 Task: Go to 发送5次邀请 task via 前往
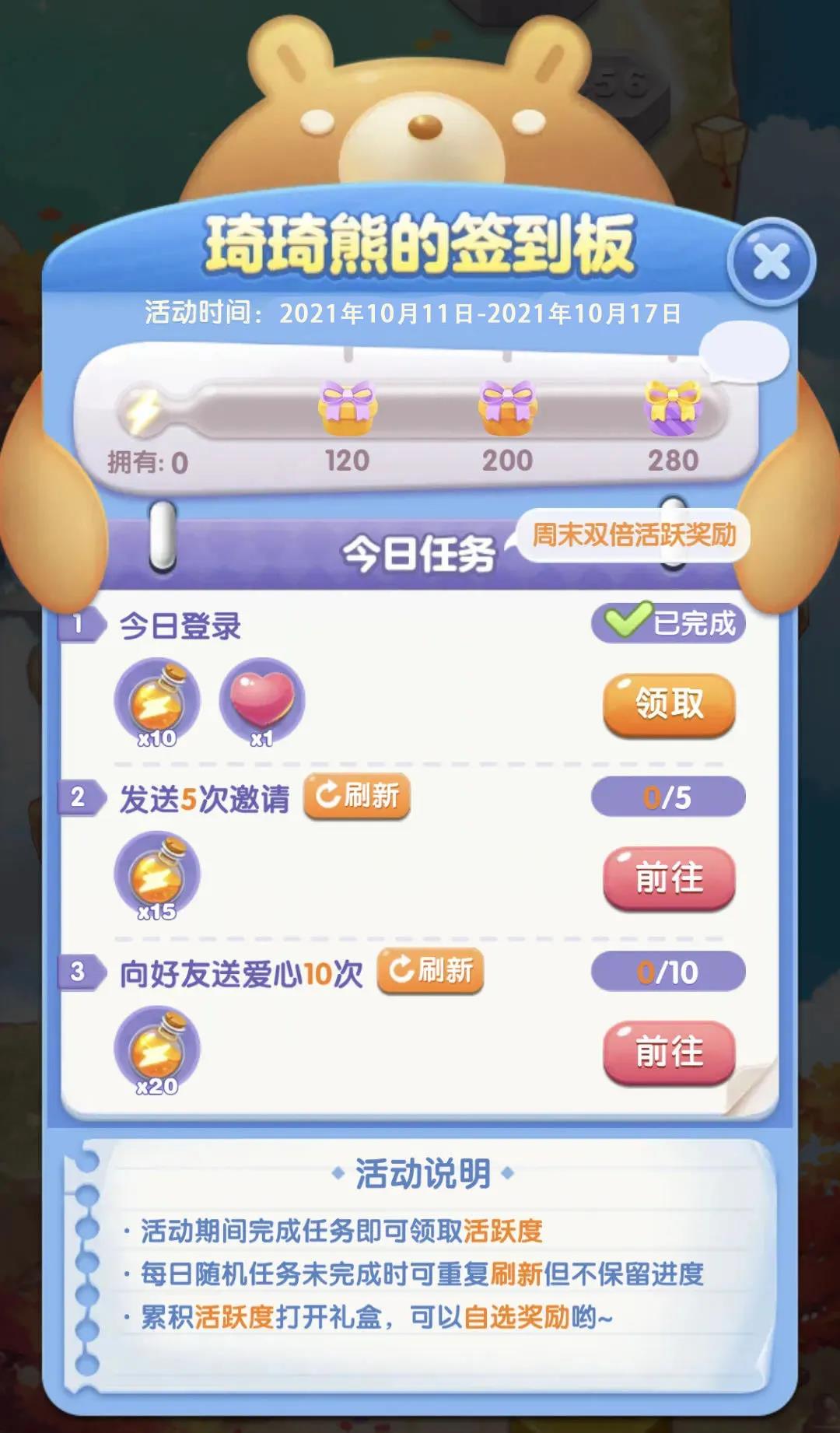point(669,878)
